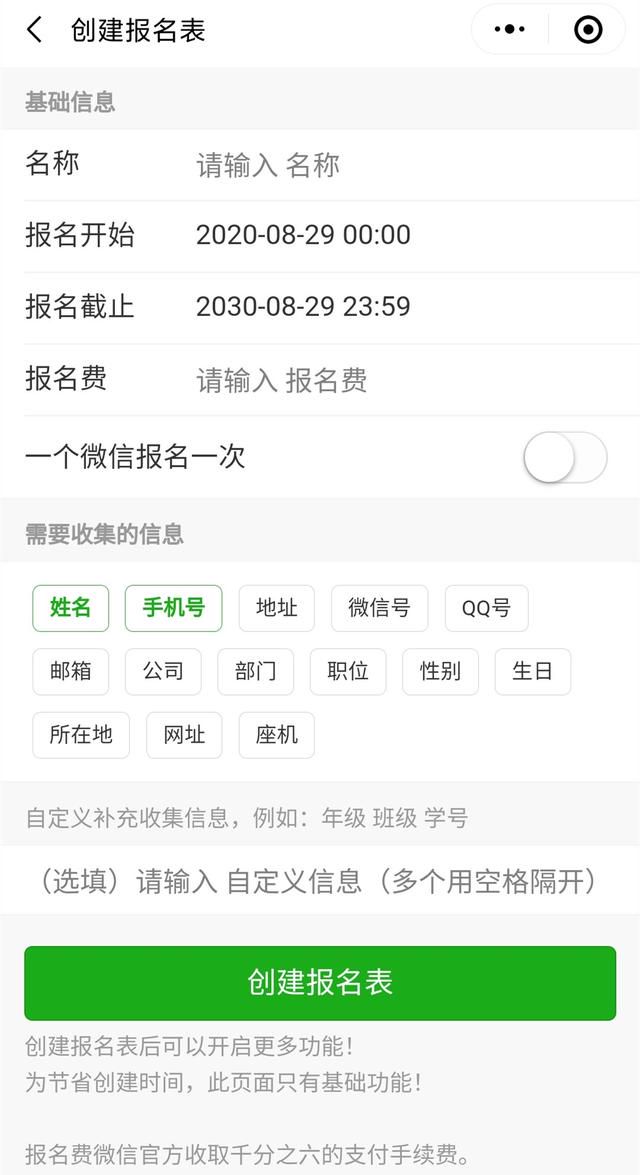Select the 公司 chip

pyautogui.click(x=163, y=671)
